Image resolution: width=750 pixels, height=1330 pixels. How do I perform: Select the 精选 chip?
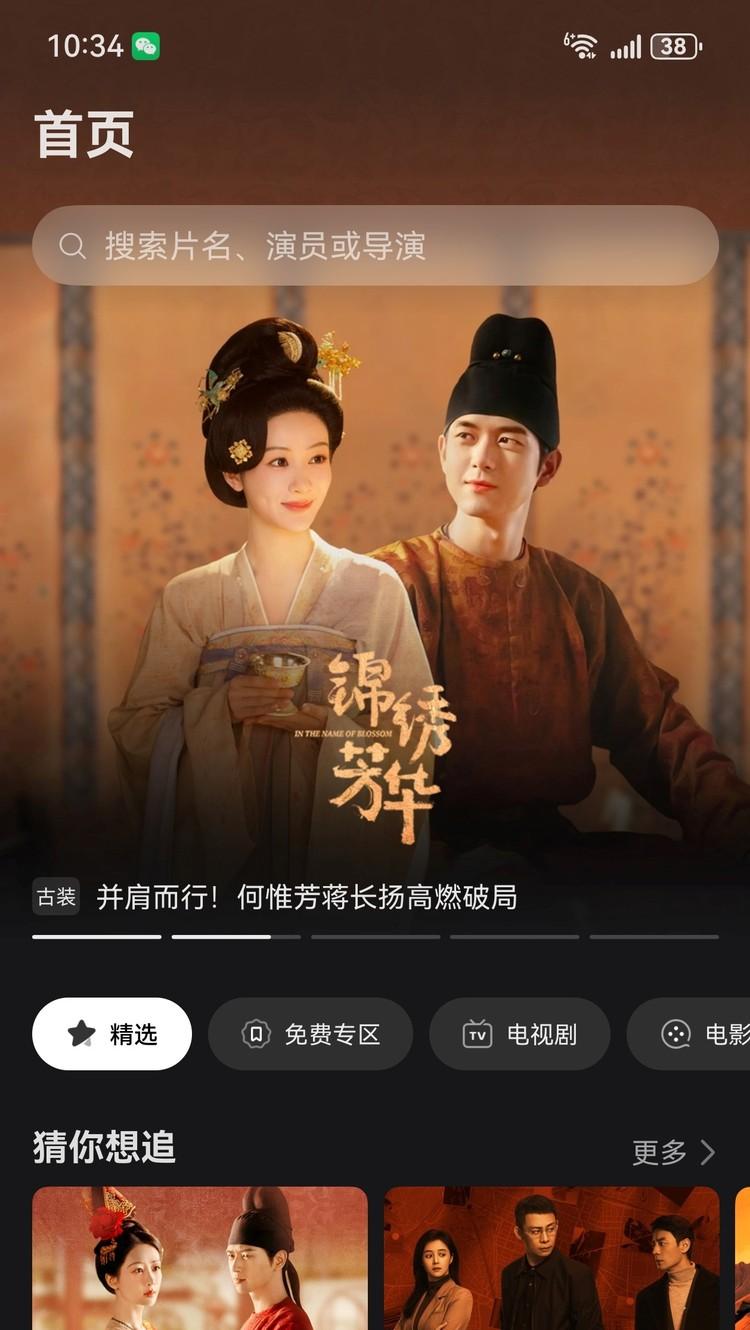coord(112,1034)
